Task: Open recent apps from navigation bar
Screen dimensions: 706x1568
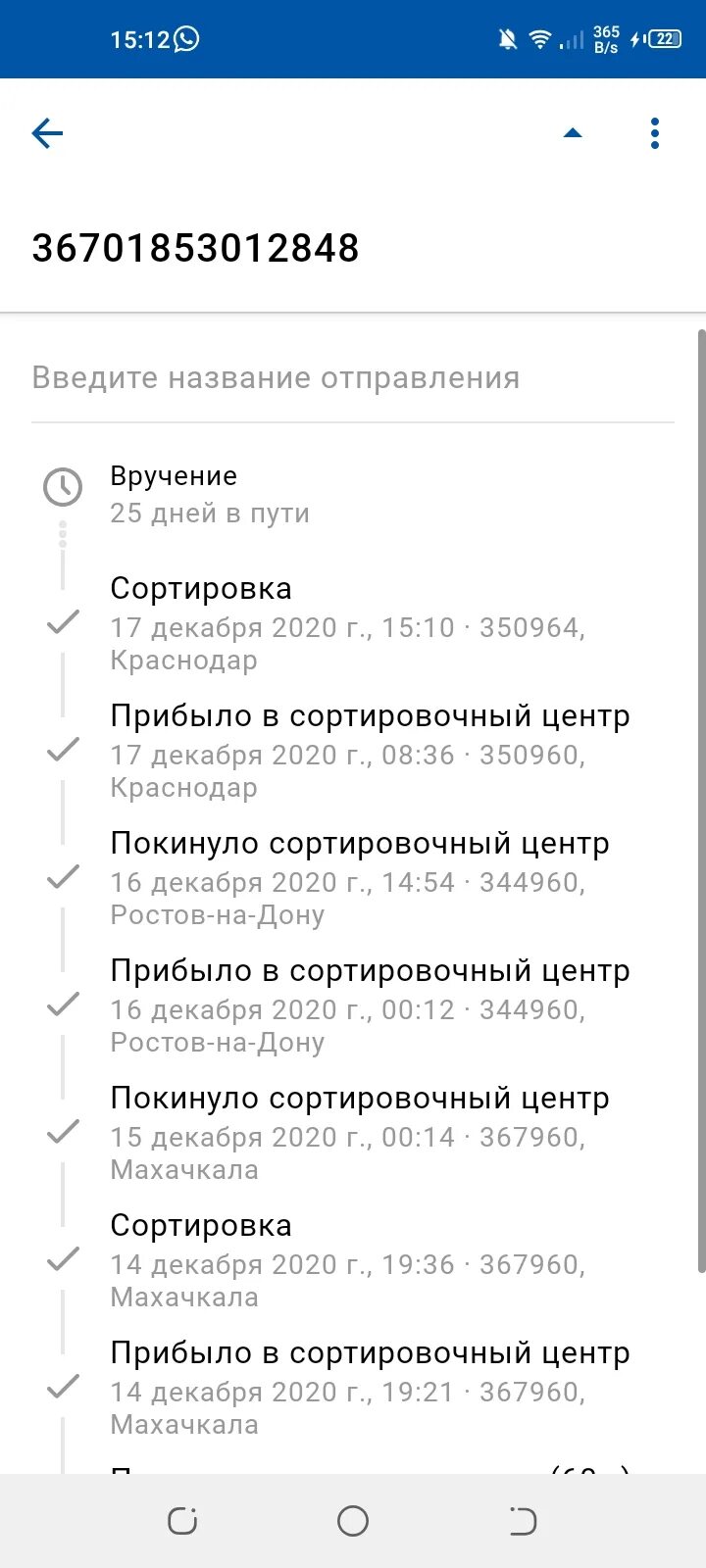Action: pyautogui.click(x=182, y=1521)
